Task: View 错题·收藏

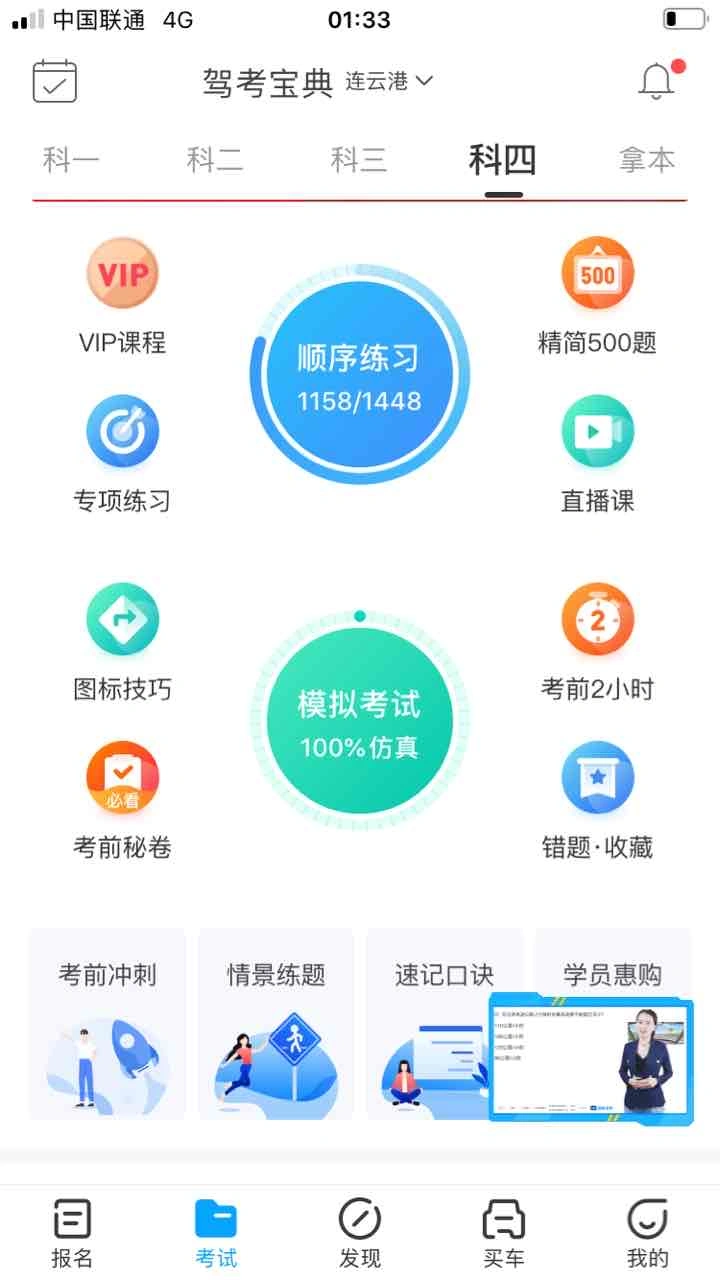Action: tap(597, 800)
